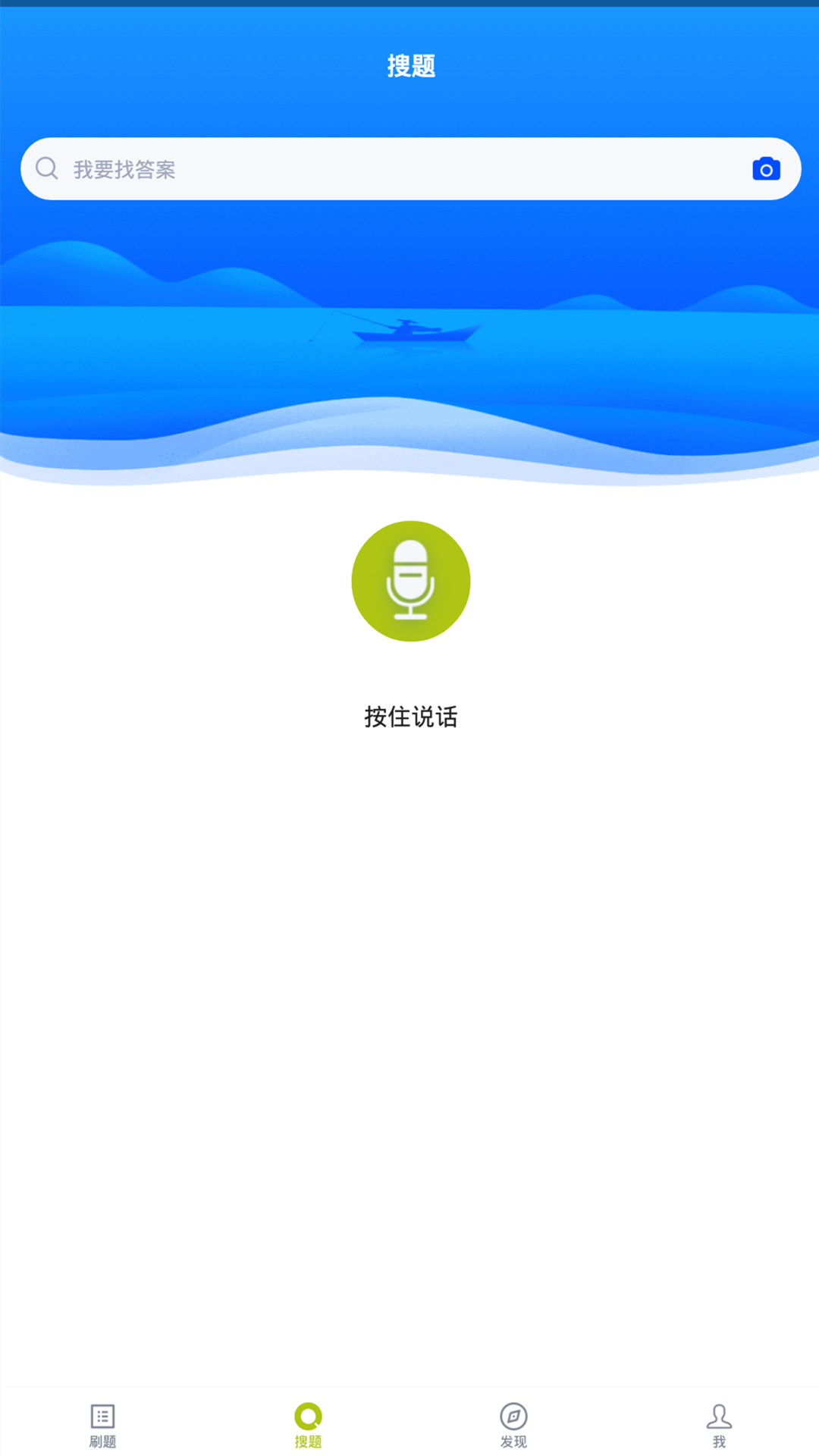Tap the 搜题 title at top

pos(409,66)
